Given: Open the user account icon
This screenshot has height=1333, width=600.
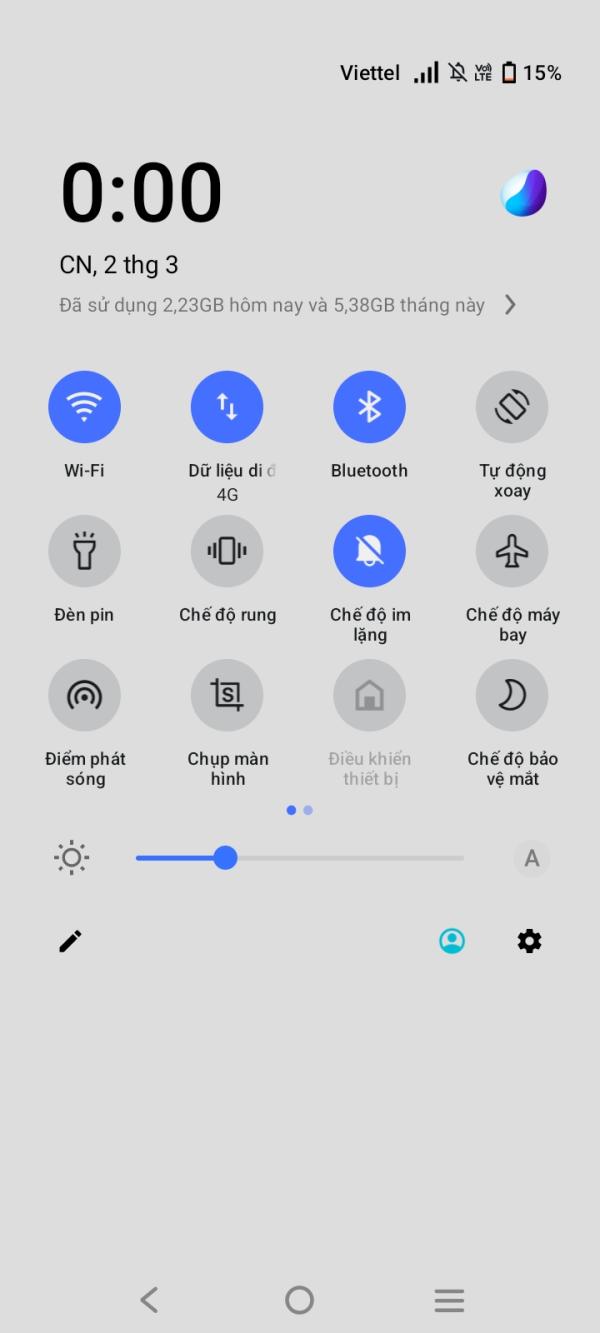Looking at the screenshot, I should pyautogui.click(x=452, y=941).
